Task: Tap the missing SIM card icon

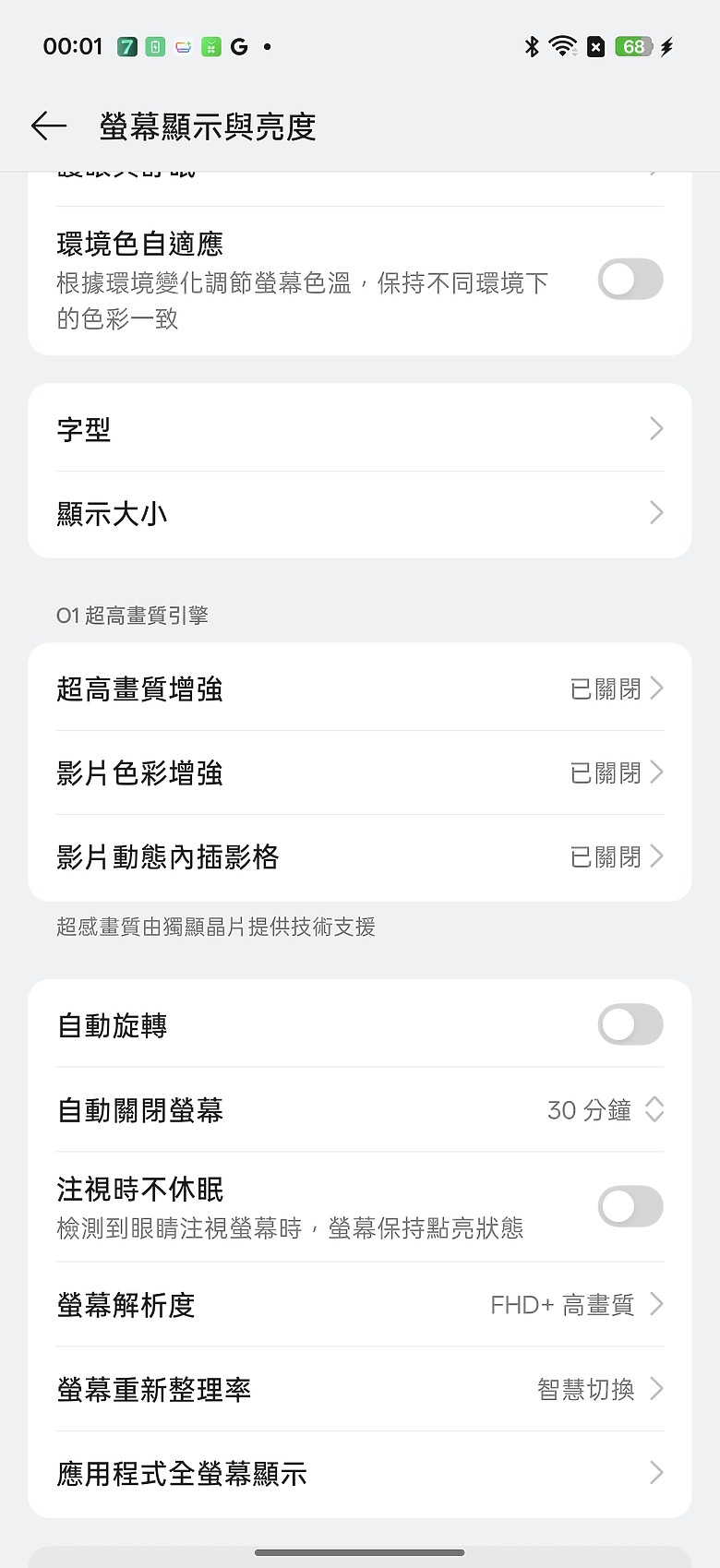Action: 594,46
